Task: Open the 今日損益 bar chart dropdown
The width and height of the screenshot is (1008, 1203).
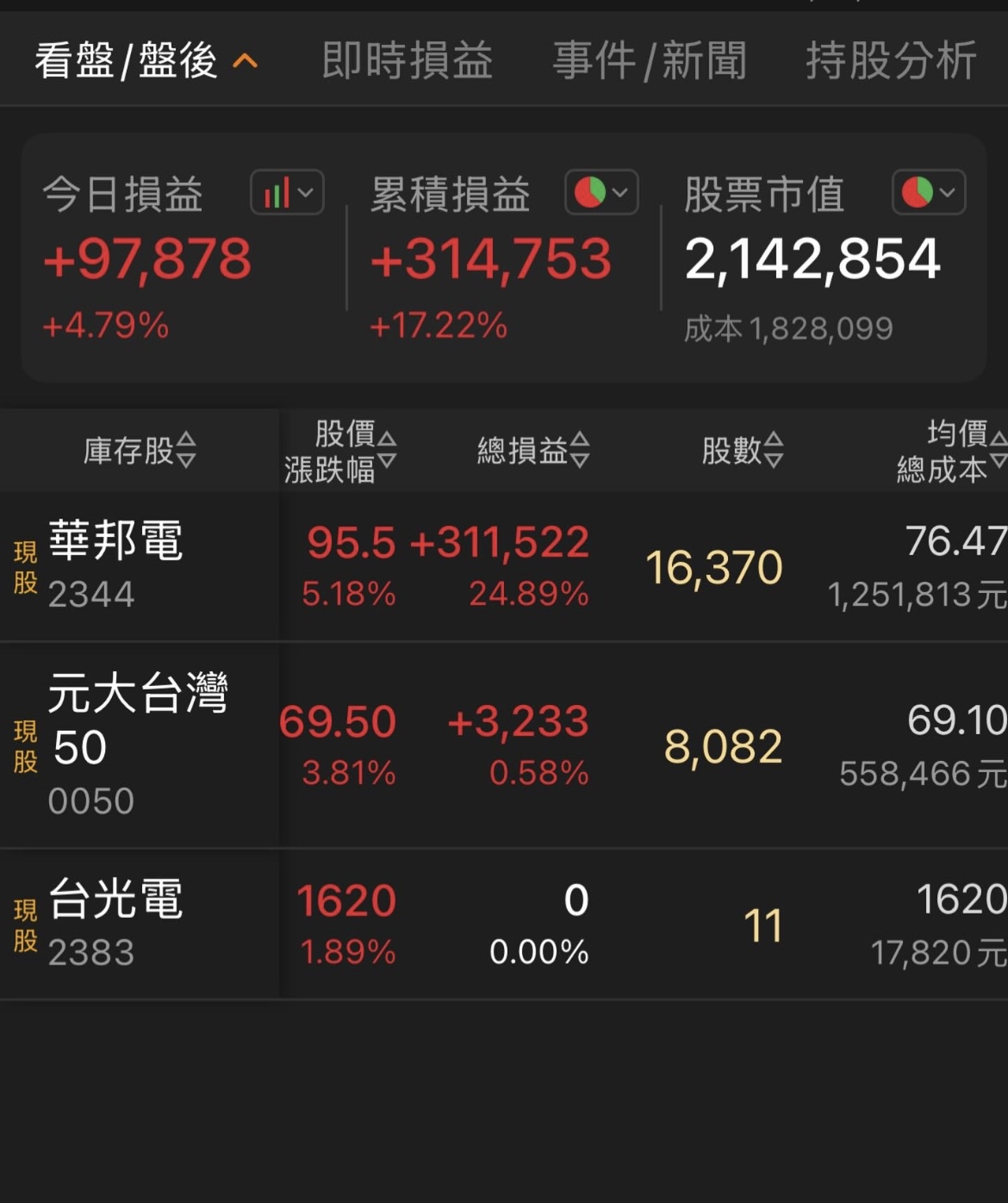Action: point(287,192)
